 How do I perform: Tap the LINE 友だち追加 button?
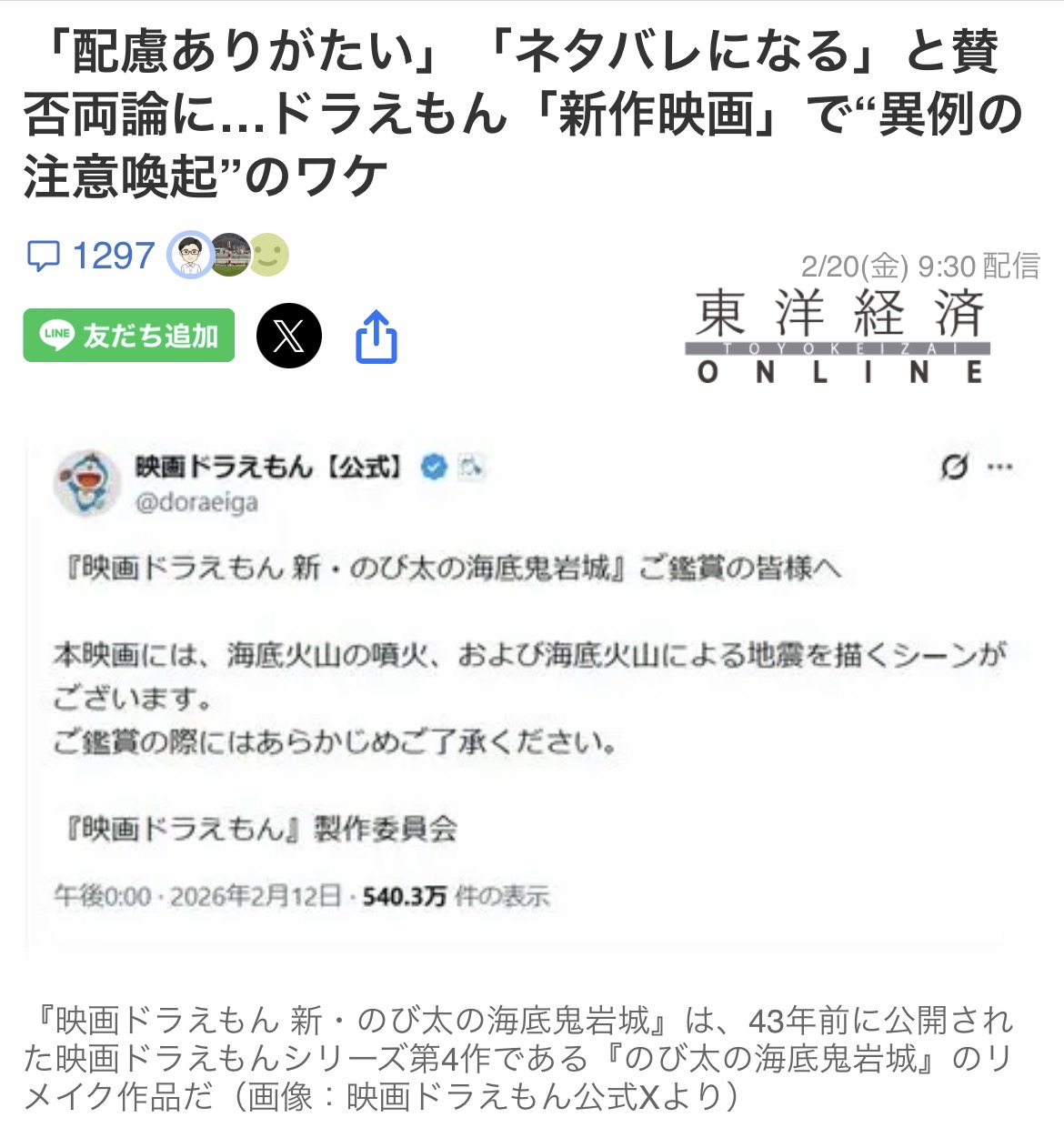click(x=129, y=336)
